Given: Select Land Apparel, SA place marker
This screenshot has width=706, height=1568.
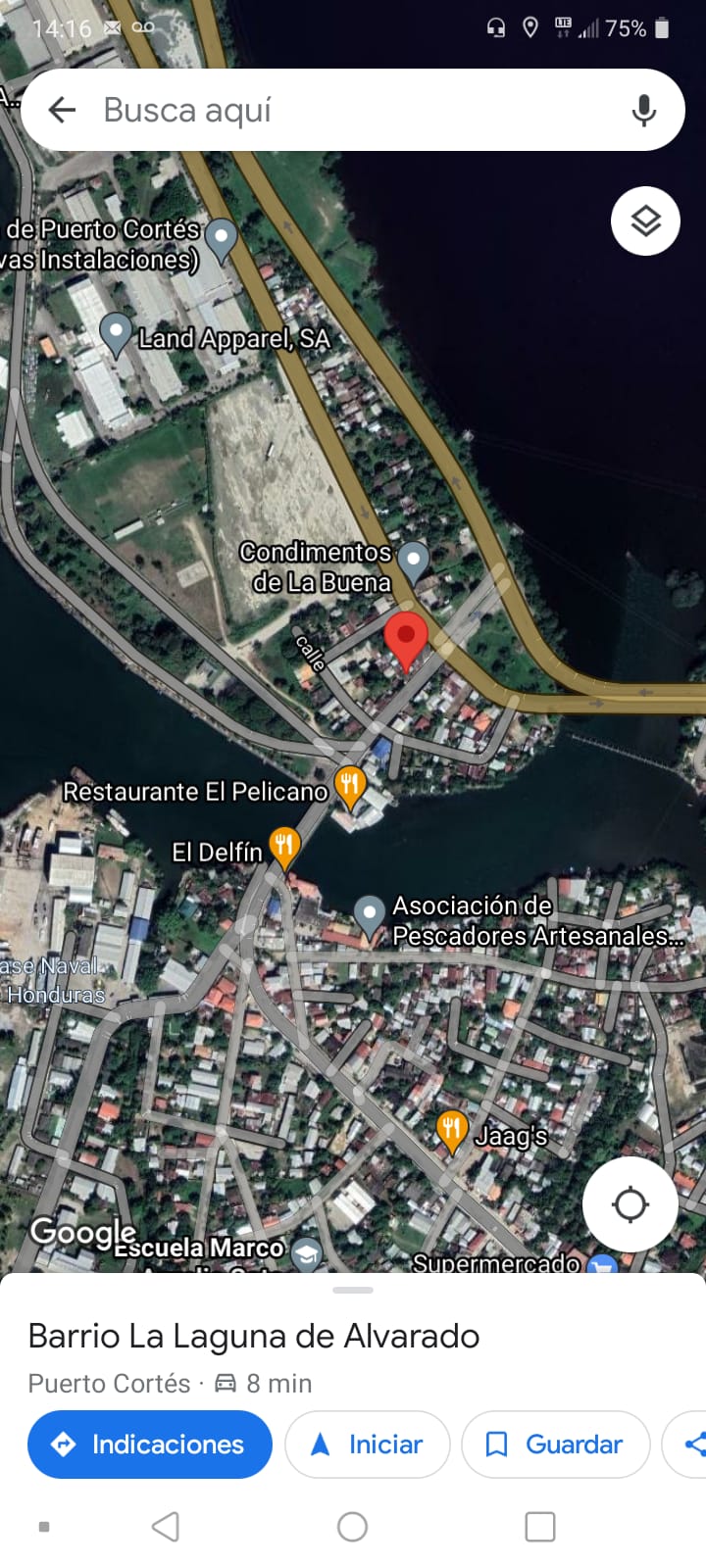Looking at the screenshot, I should pyautogui.click(x=117, y=332).
